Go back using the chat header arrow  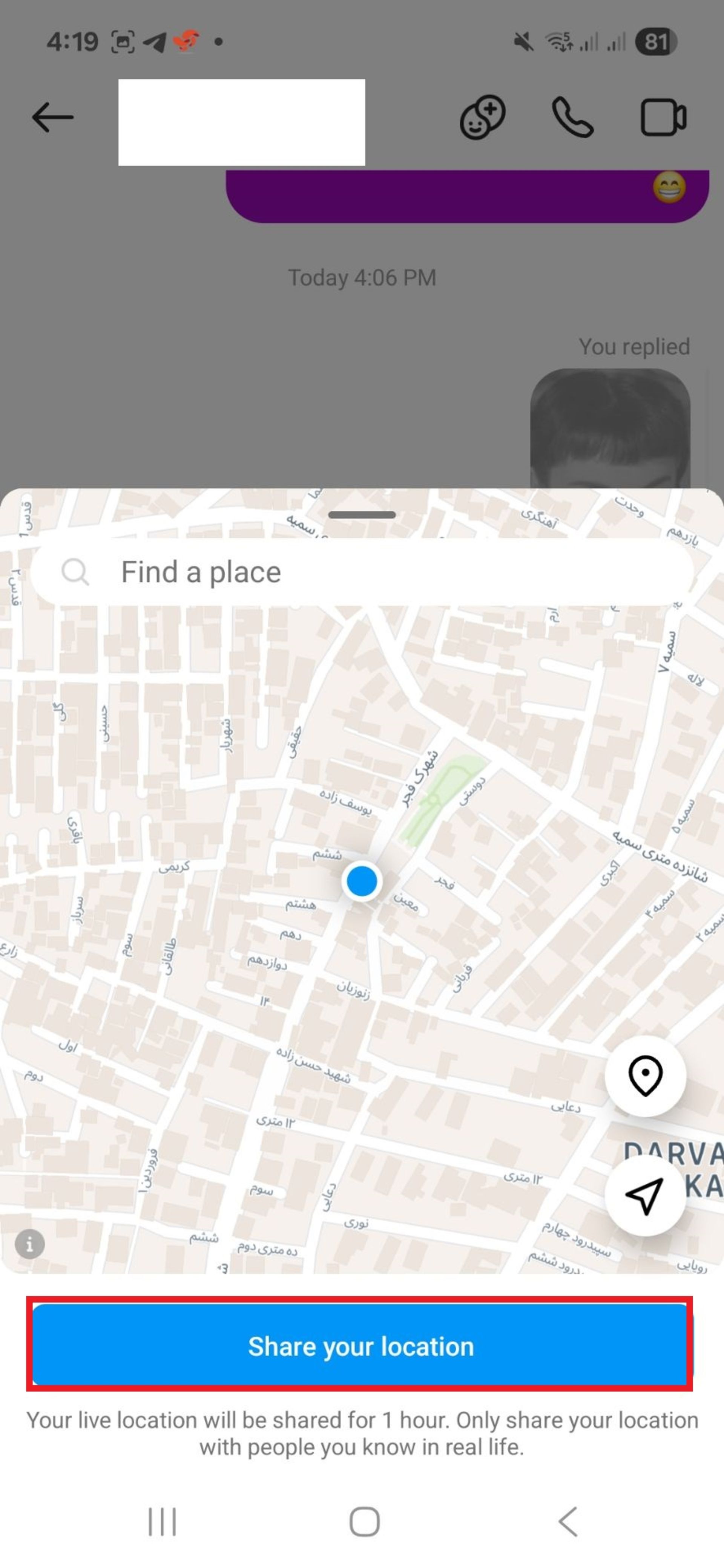point(52,118)
